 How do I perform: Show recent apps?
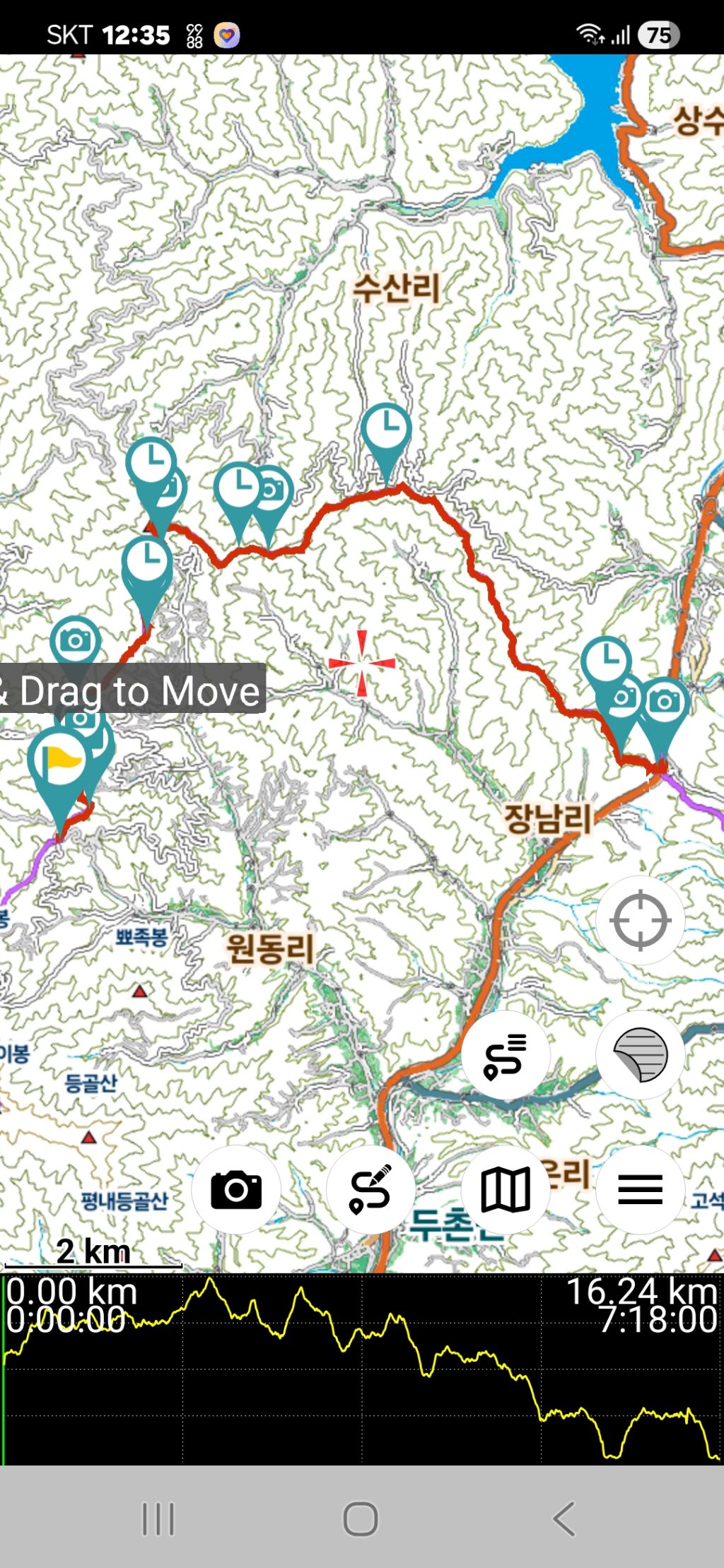tap(158, 1519)
